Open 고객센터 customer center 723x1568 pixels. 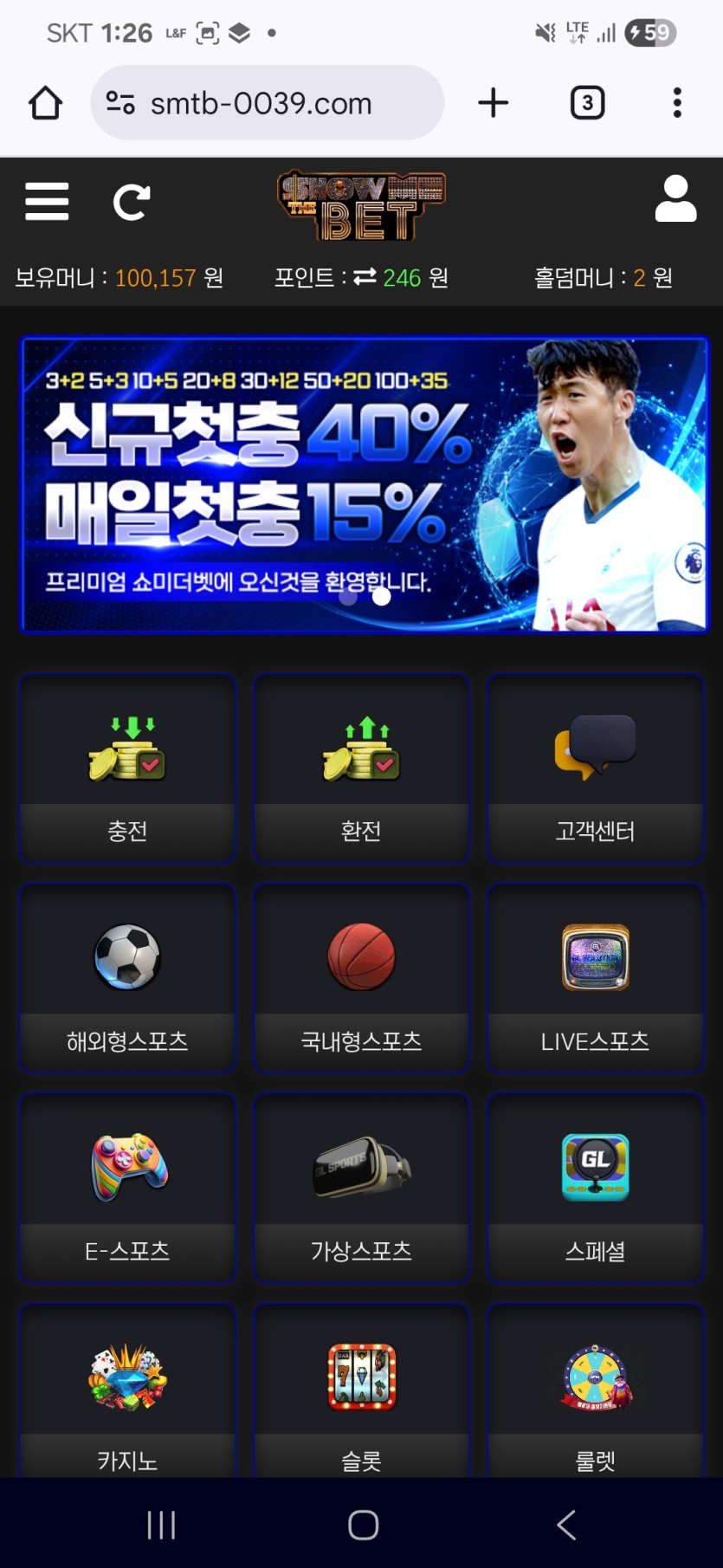click(x=595, y=768)
